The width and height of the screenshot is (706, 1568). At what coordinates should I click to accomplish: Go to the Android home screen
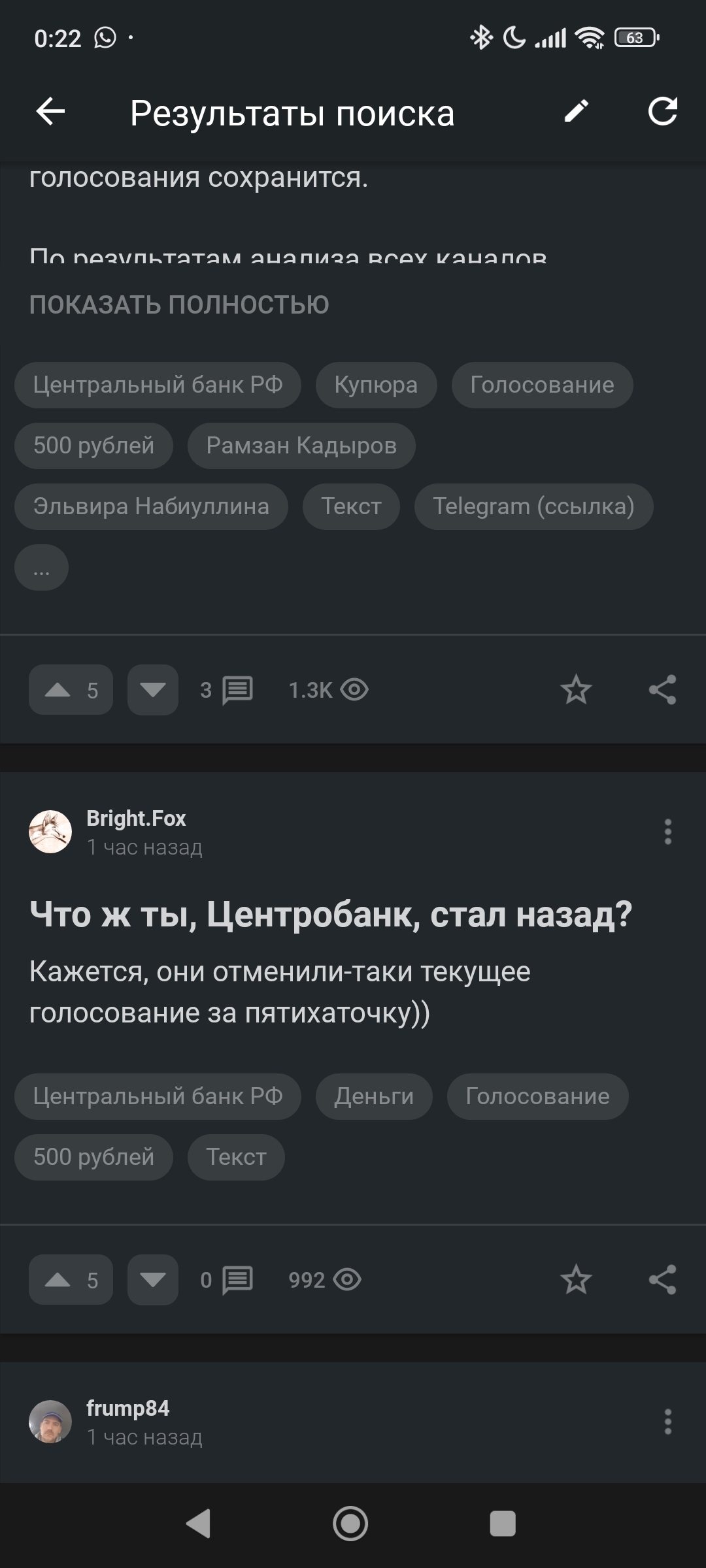point(350,1524)
